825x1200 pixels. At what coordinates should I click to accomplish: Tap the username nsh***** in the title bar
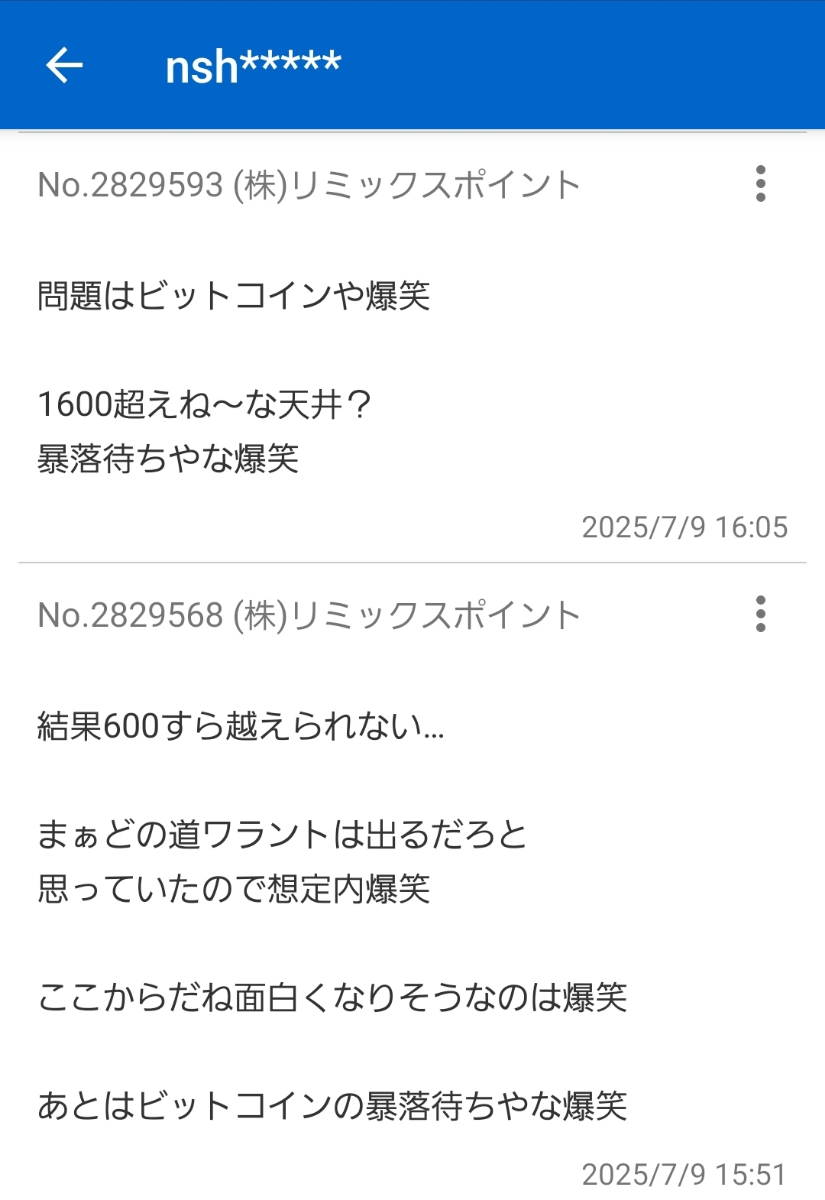pyautogui.click(x=250, y=65)
